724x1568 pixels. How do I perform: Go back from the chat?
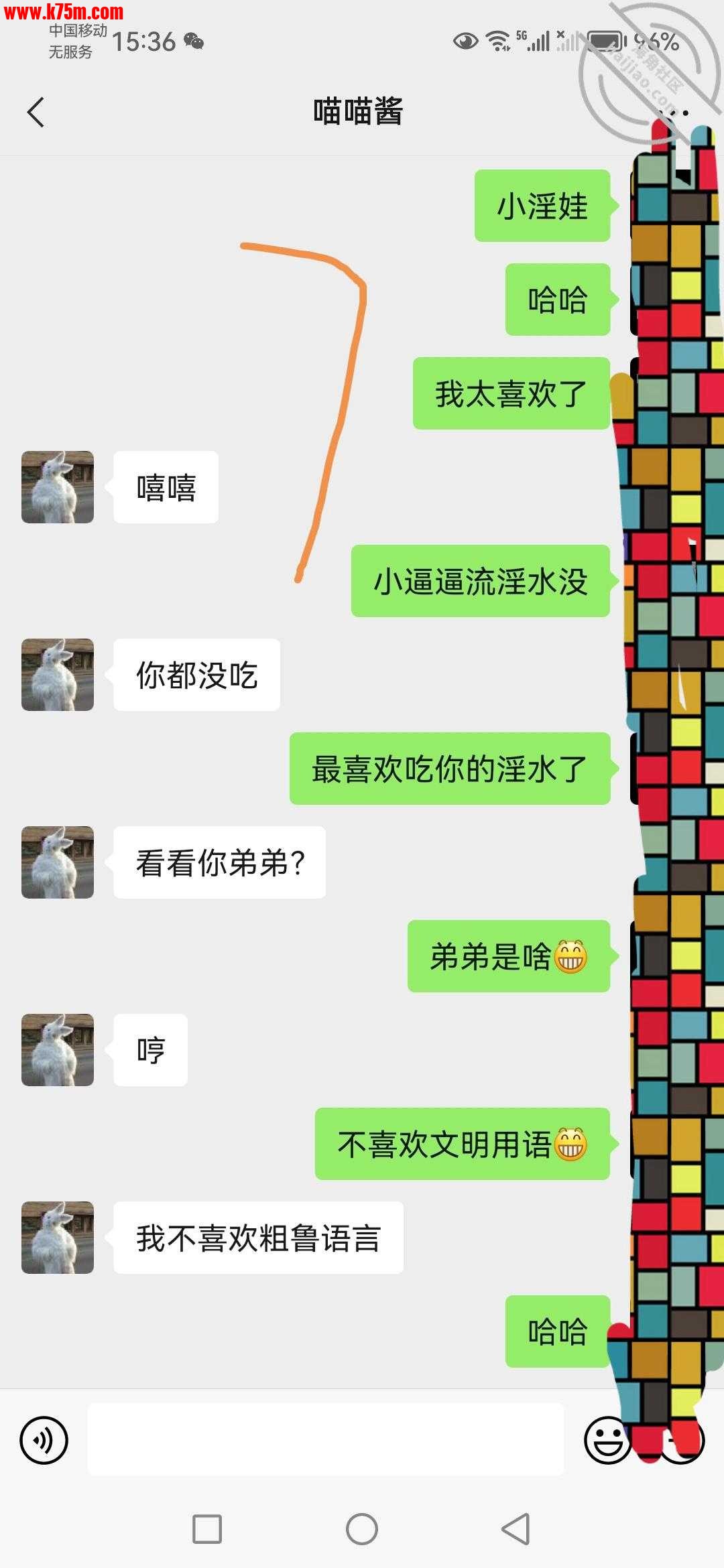pos(36,112)
